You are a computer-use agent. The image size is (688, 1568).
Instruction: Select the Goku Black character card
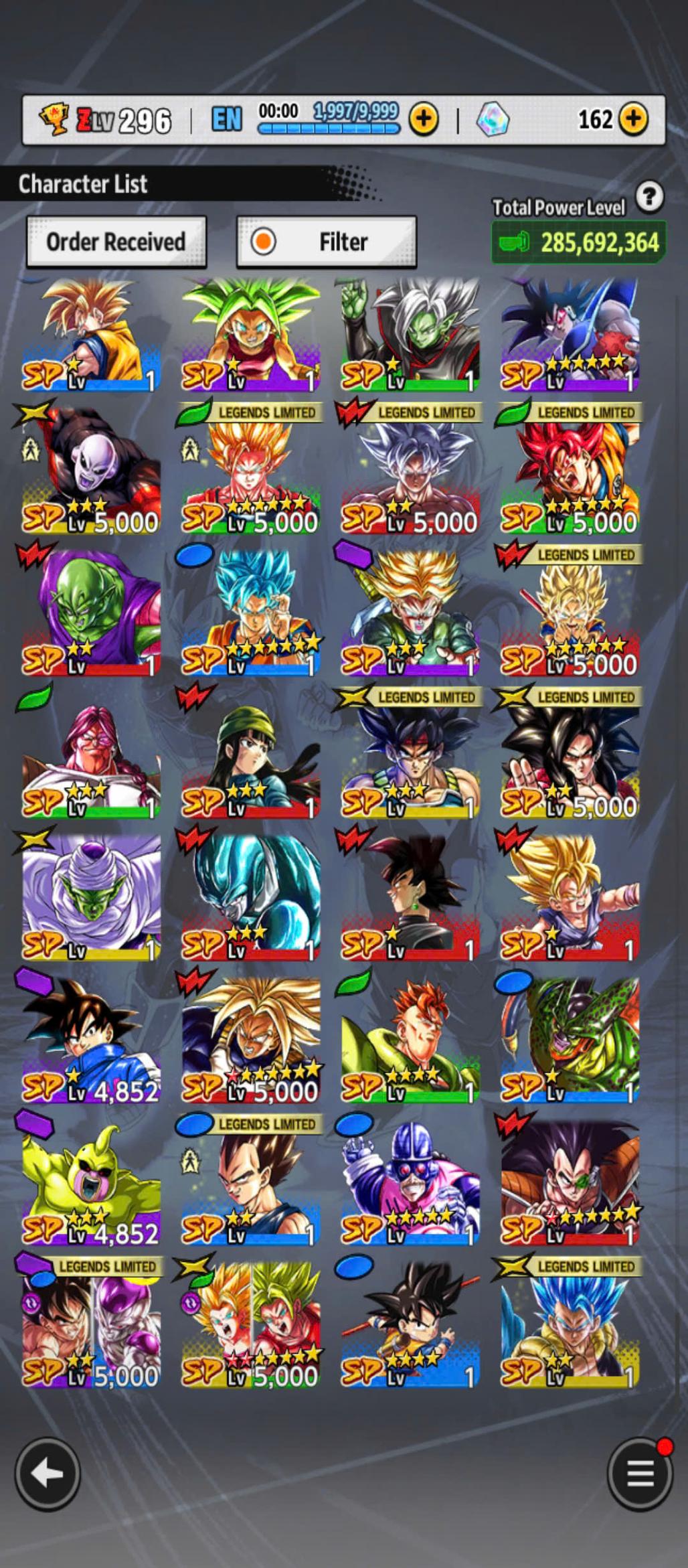(x=410, y=897)
